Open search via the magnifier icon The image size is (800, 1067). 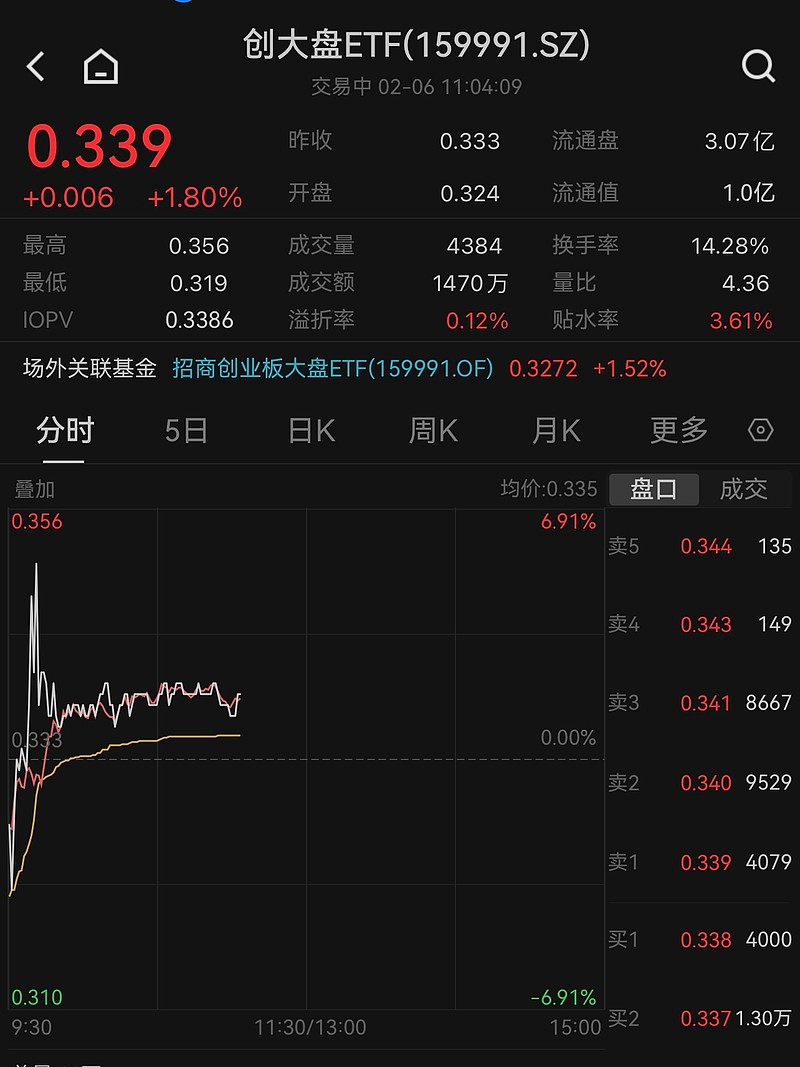tap(759, 66)
